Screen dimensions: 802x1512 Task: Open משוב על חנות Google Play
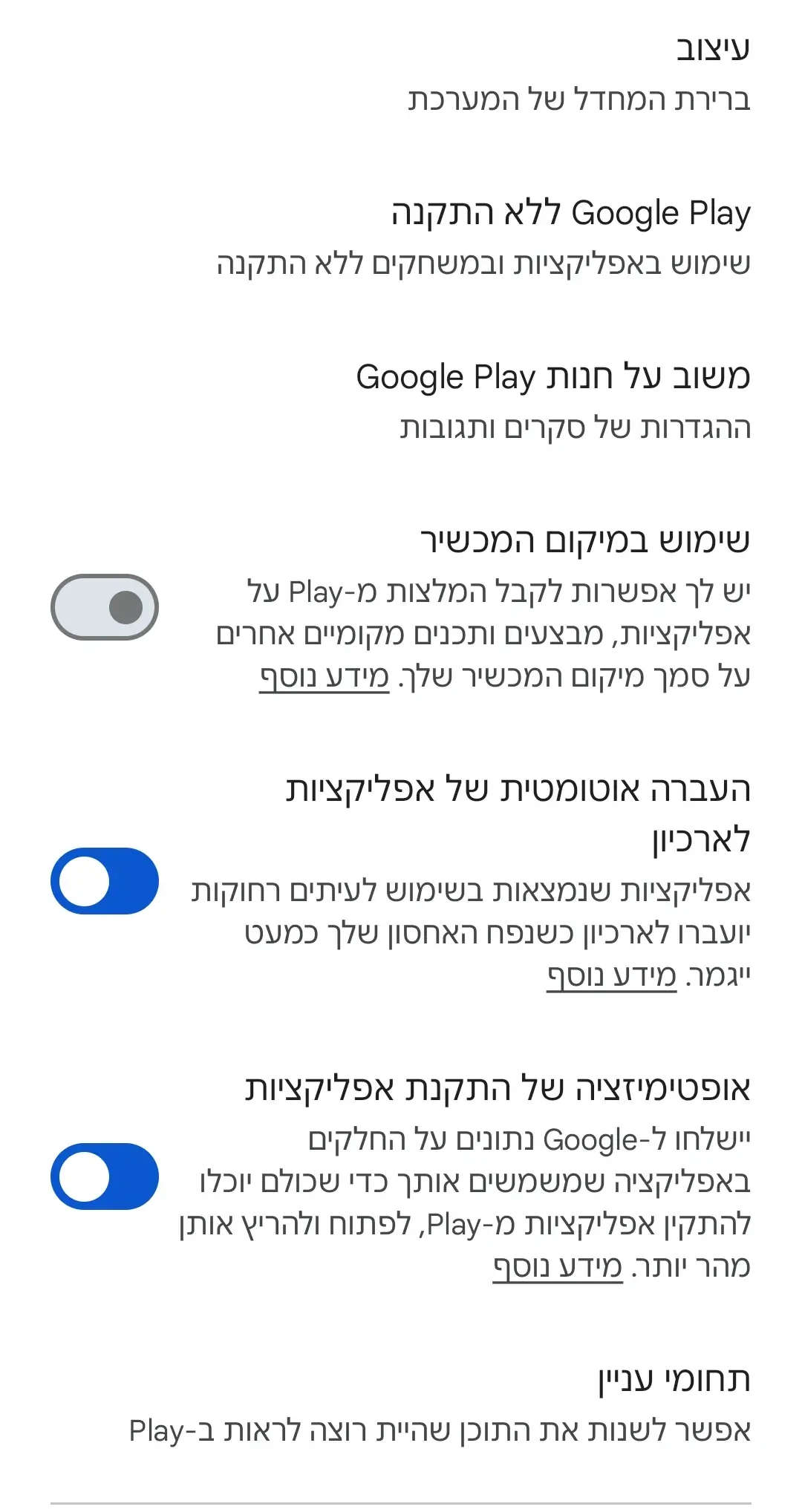pyautogui.click(x=401, y=402)
